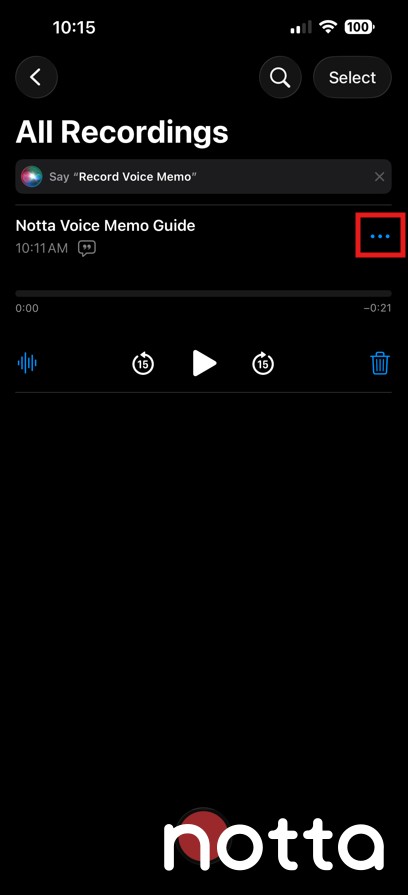408x895 pixels.
Task: Open the waveform edit icon
Action: click(27, 363)
